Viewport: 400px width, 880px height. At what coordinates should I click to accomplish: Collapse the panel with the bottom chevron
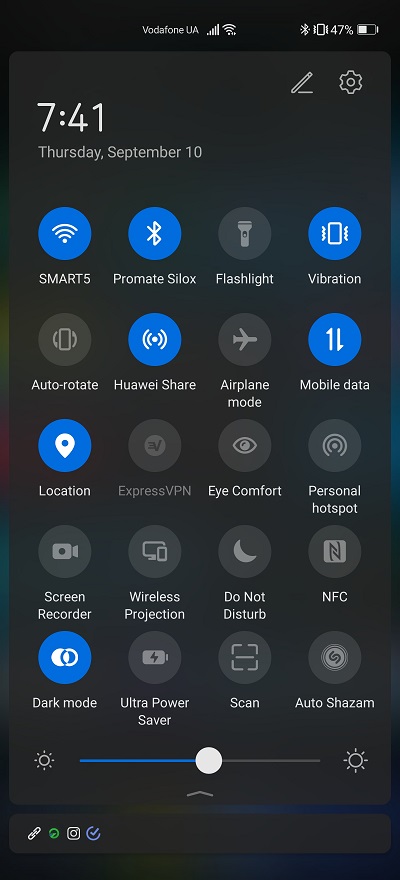pyautogui.click(x=200, y=793)
